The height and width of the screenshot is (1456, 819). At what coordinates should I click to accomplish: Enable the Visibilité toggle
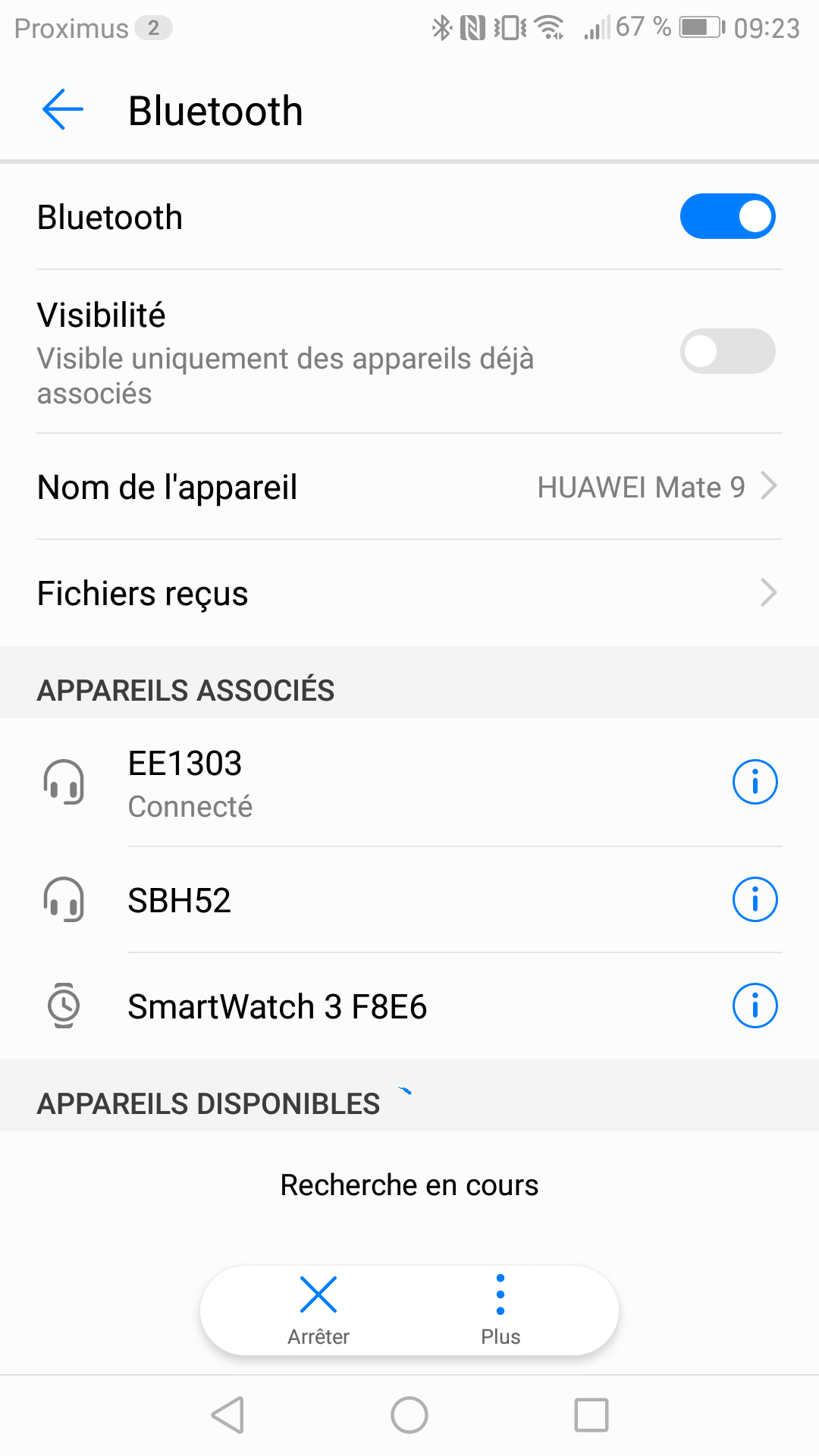pyautogui.click(x=727, y=351)
